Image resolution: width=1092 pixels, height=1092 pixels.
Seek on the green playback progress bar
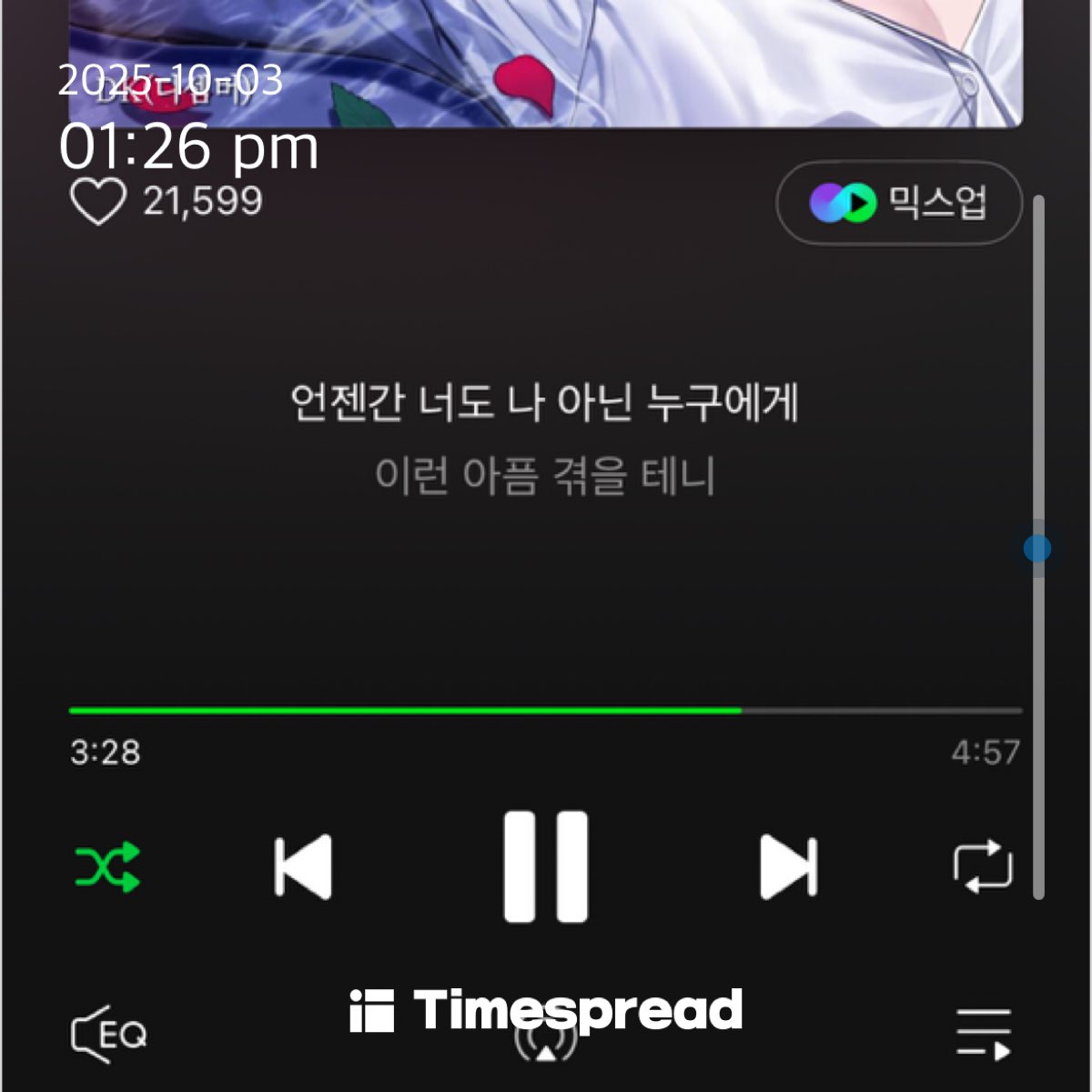click(546, 710)
